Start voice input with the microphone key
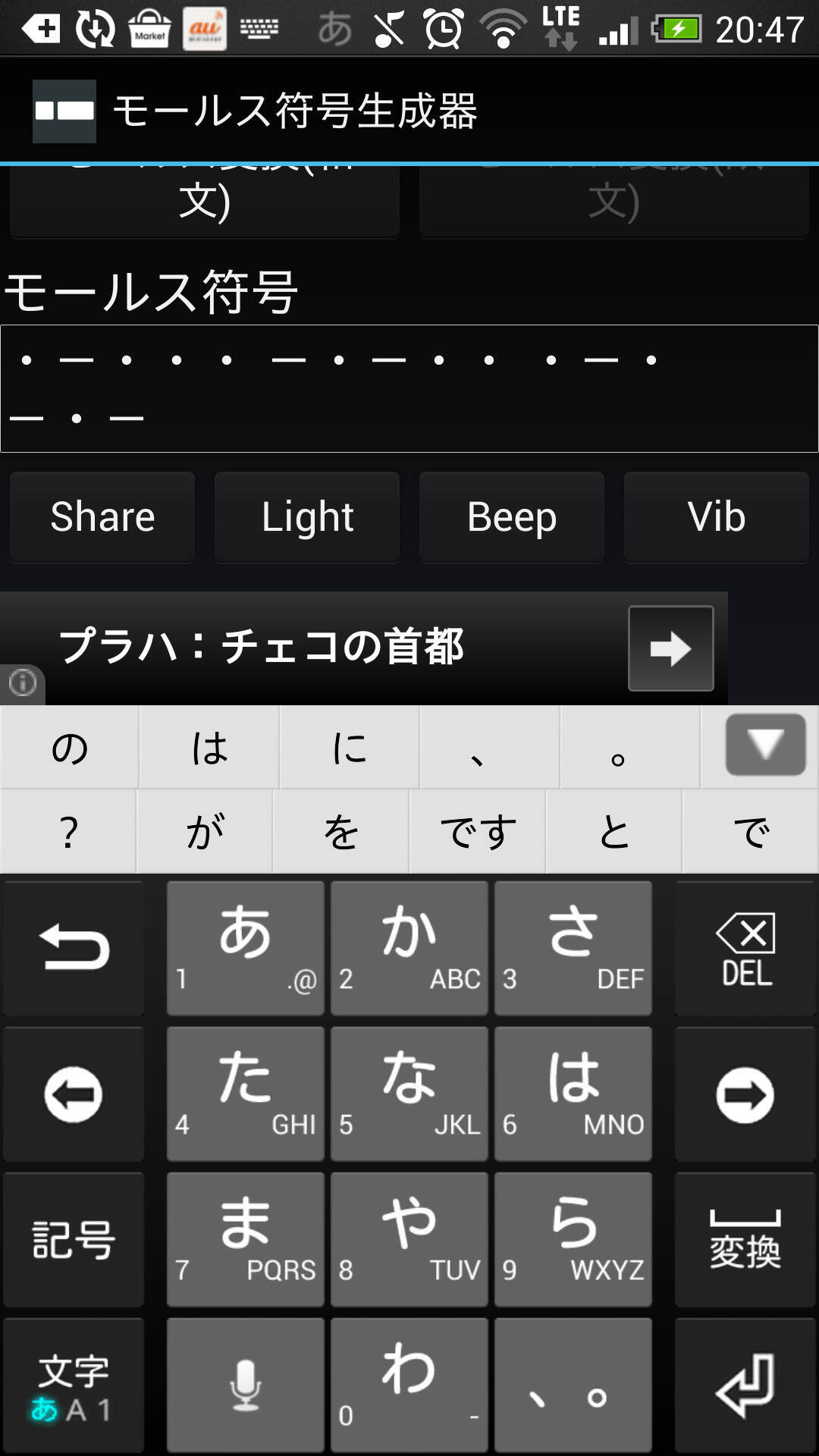This screenshot has width=819, height=1456. 246,1385
